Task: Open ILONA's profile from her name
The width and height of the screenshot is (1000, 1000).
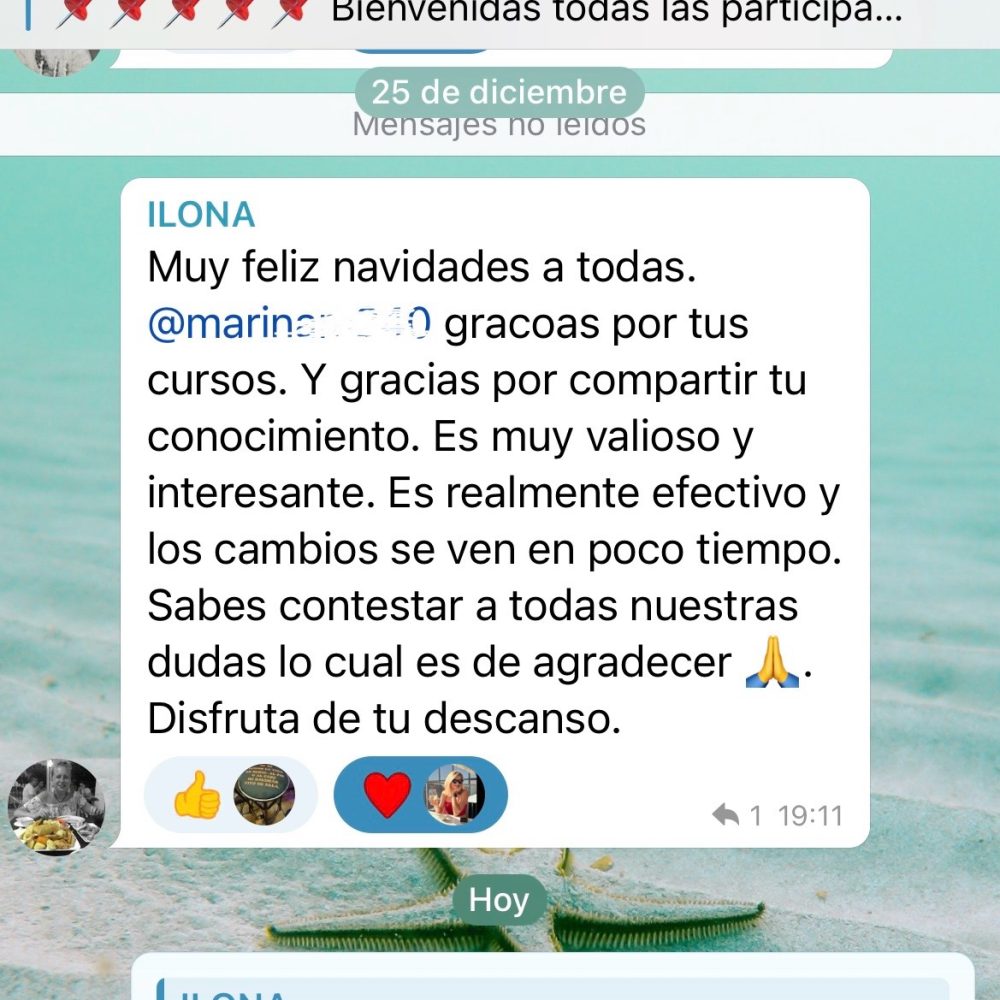Action: point(201,214)
